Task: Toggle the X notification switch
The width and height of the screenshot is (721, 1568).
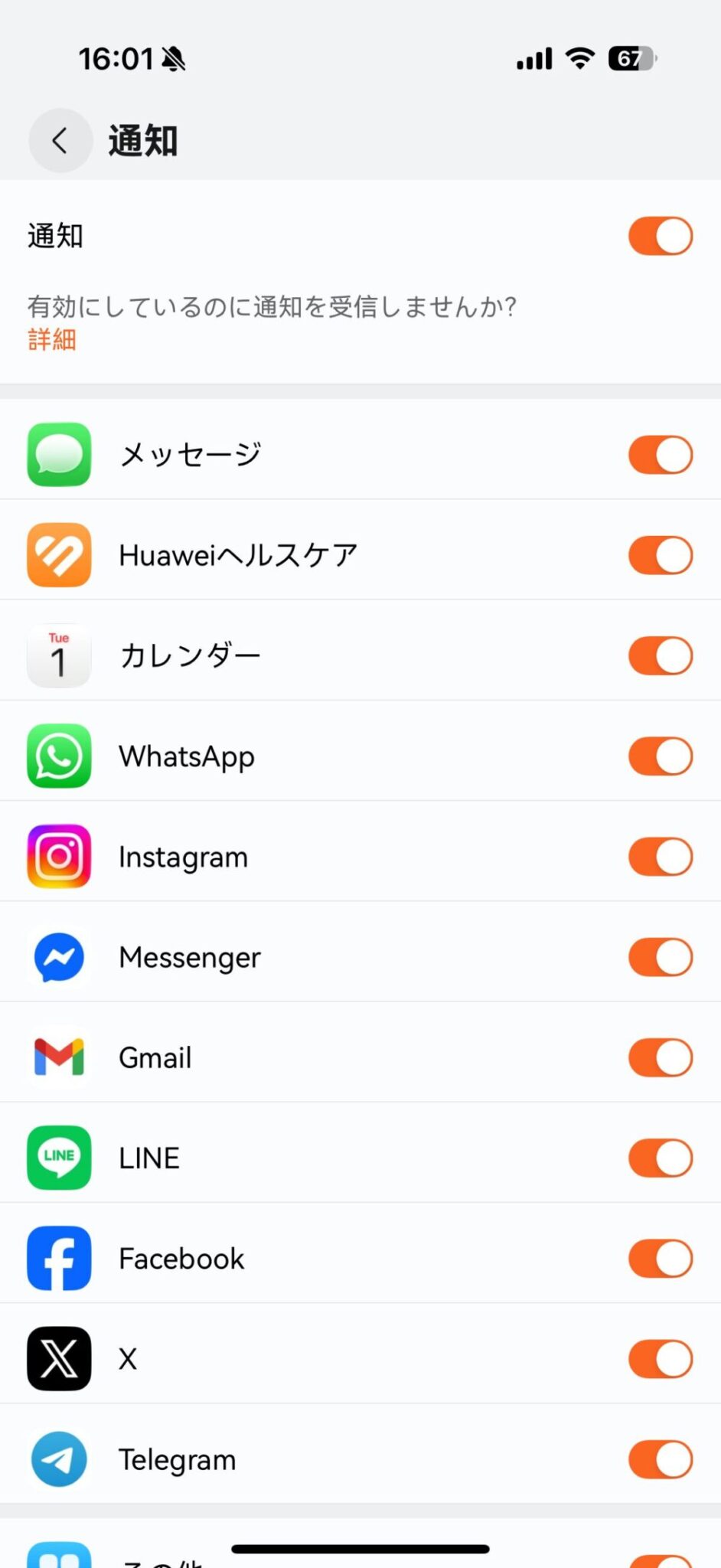Action: tap(660, 1359)
